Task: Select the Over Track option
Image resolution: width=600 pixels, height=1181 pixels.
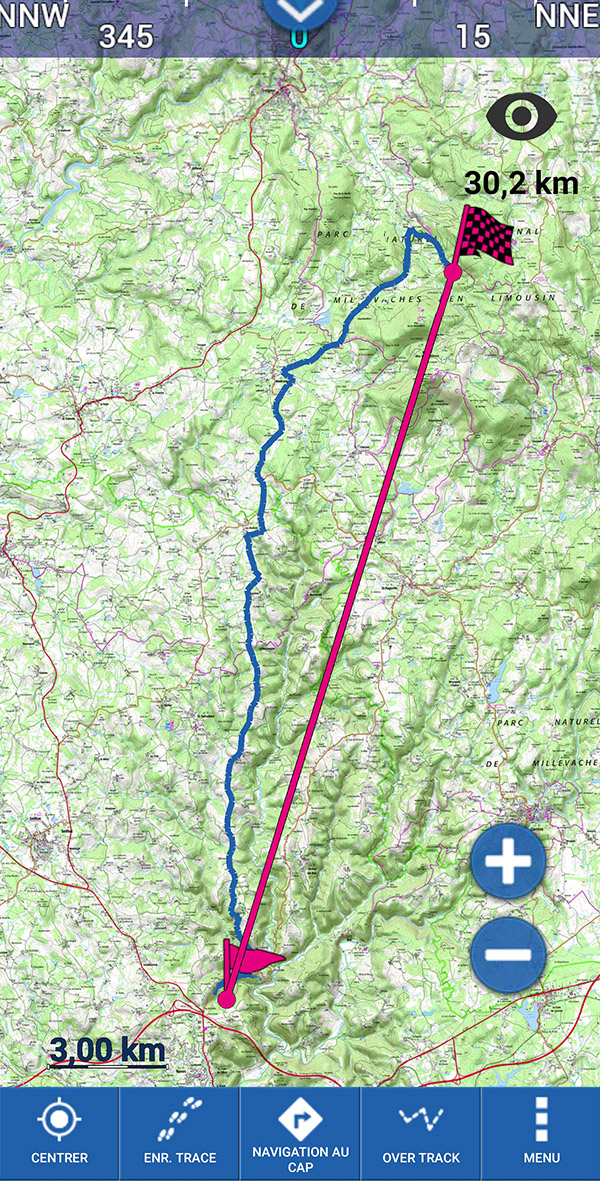Action: [x=421, y=1134]
